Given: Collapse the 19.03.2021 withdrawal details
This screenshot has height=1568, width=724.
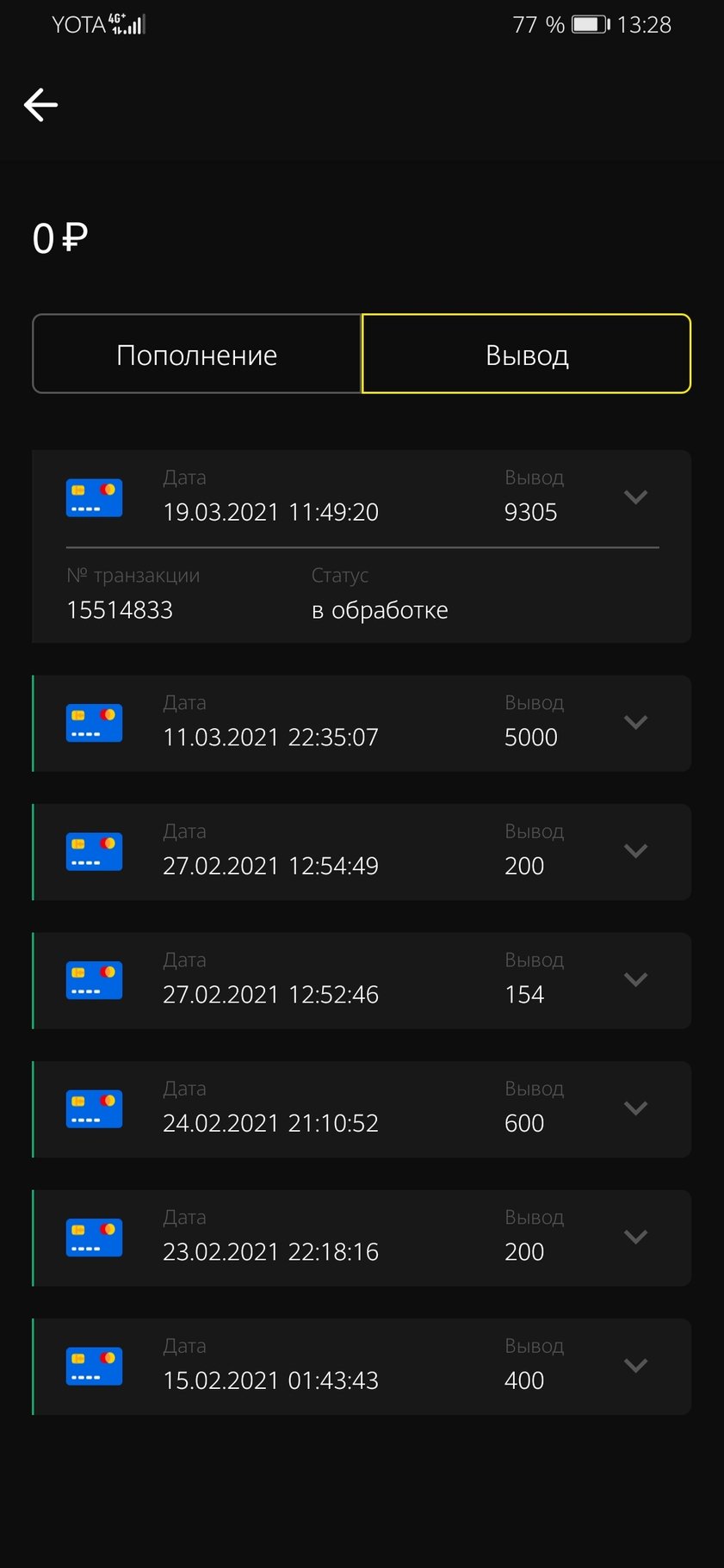Looking at the screenshot, I should 635,497.
